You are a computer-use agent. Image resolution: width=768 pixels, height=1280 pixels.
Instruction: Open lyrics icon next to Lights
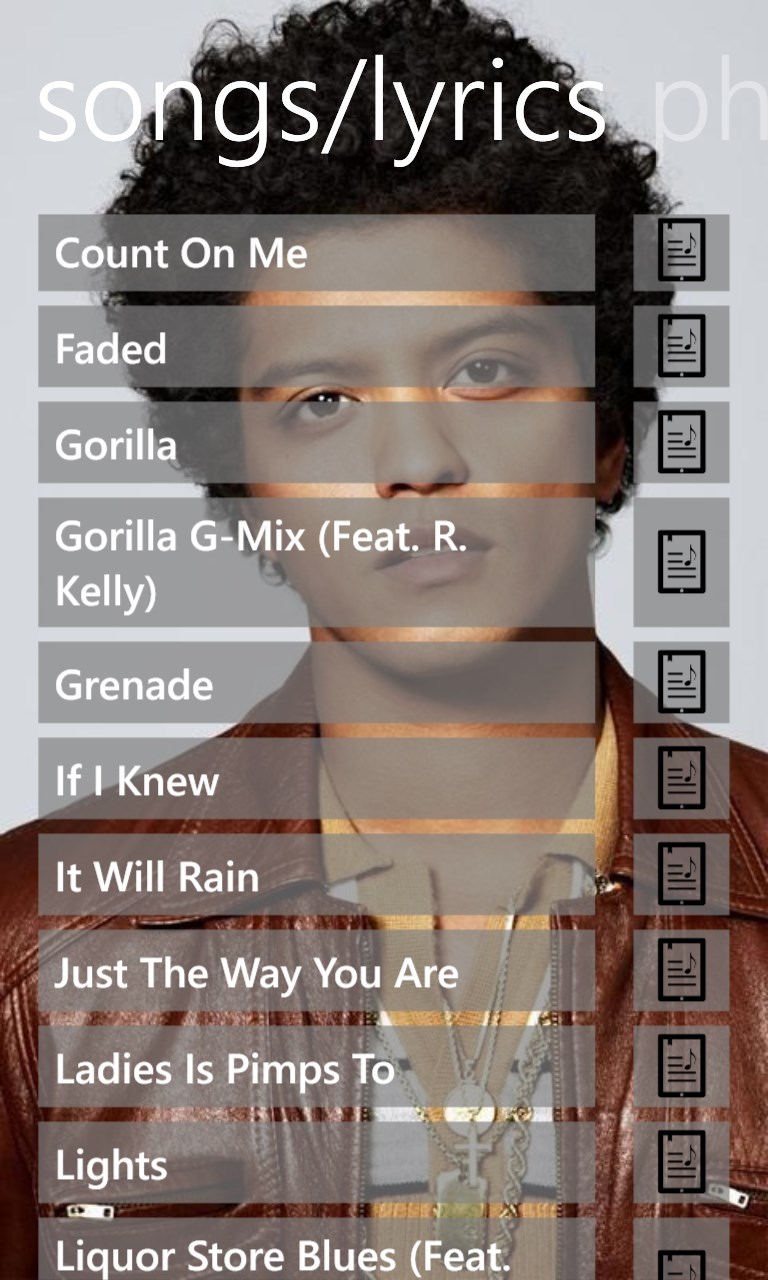[x=681, y=1163]
